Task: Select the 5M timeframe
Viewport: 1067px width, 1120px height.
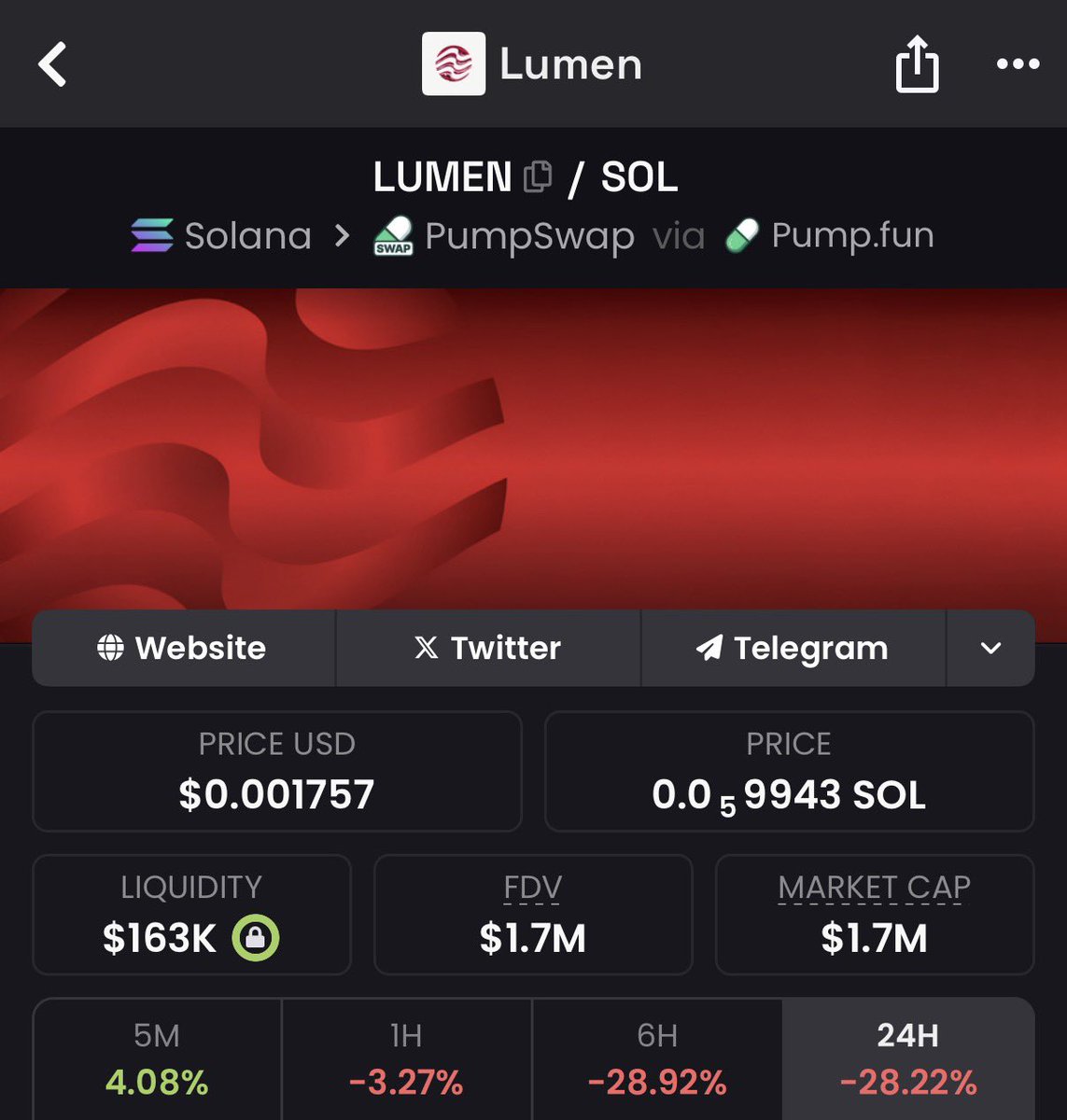Action: pos(157,1059)
